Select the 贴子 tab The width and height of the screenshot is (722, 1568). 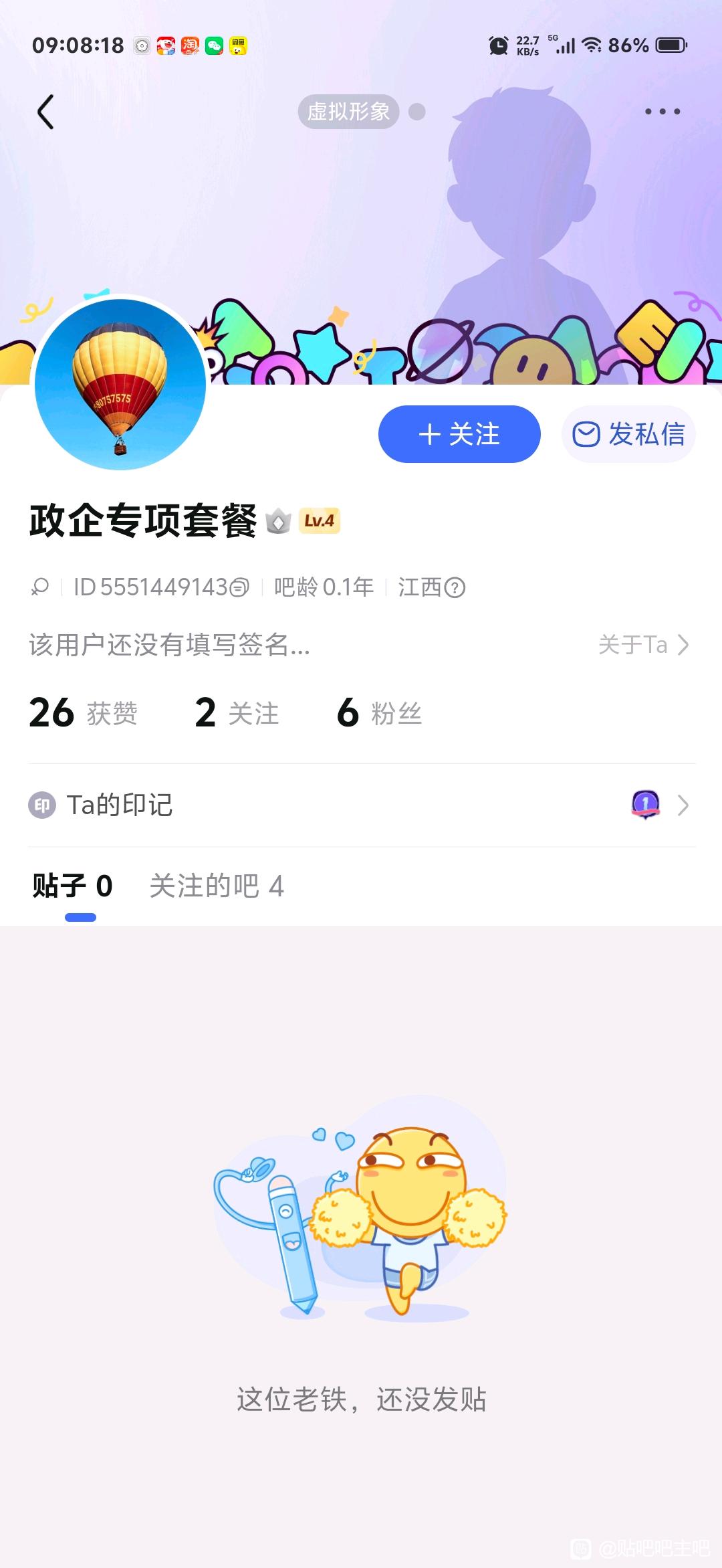coord(73,886)
